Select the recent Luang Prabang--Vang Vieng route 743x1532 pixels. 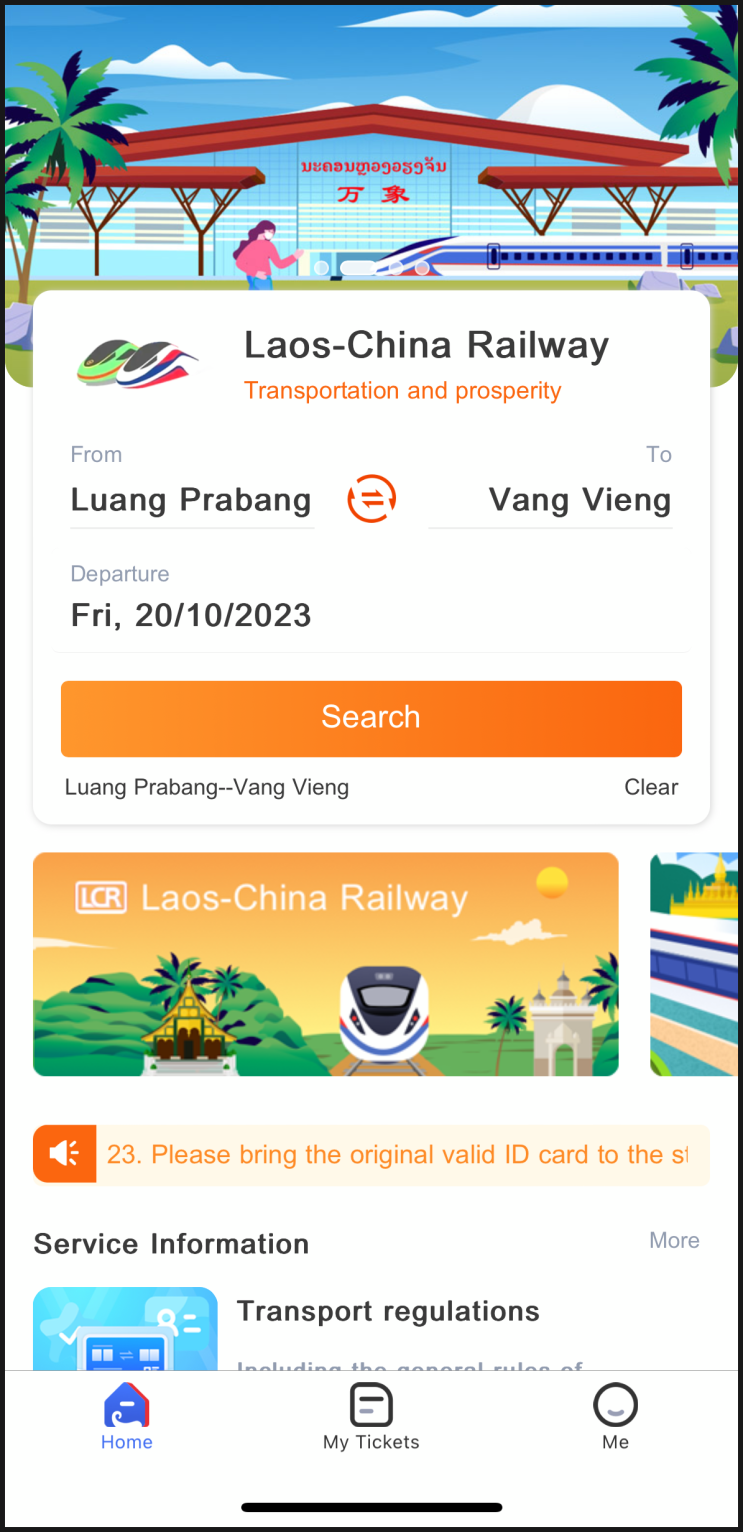click(x=207, y=788)
